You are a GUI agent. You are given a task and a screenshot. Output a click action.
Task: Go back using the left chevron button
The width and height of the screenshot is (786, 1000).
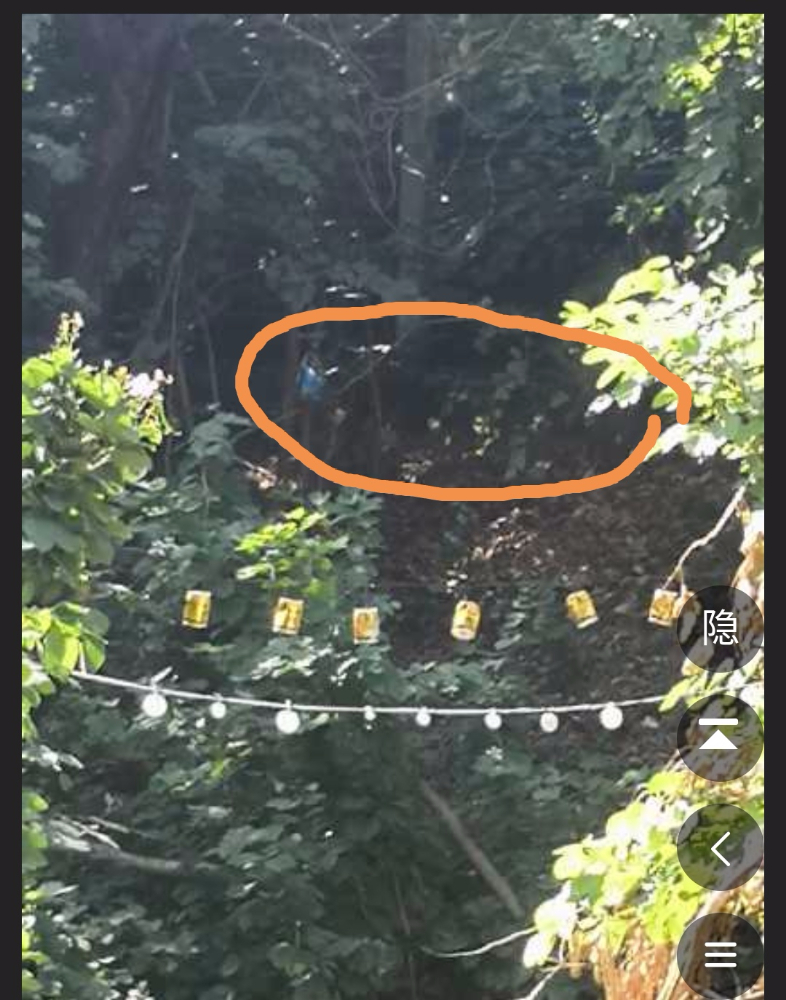click(720, 847)
